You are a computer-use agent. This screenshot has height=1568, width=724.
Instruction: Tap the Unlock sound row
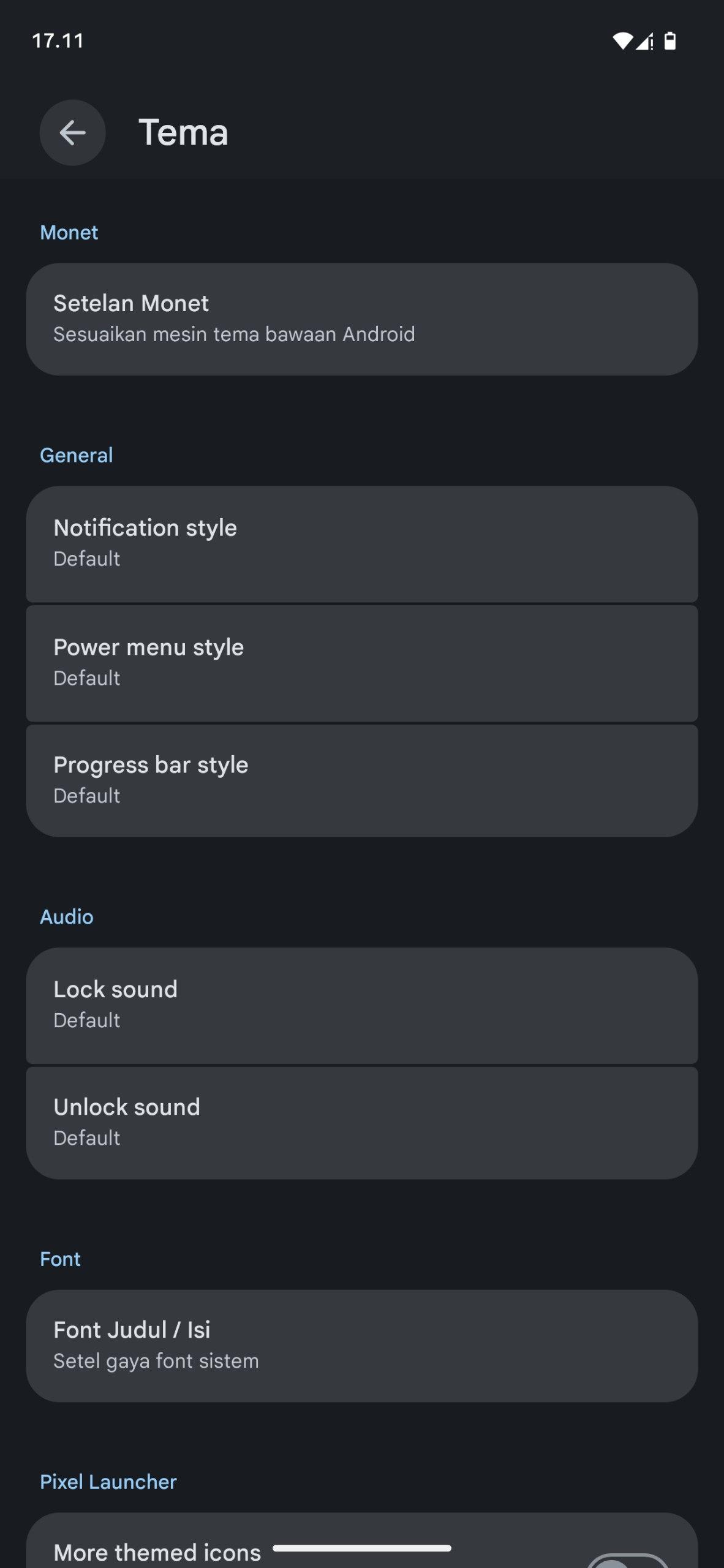(361, 1122)
